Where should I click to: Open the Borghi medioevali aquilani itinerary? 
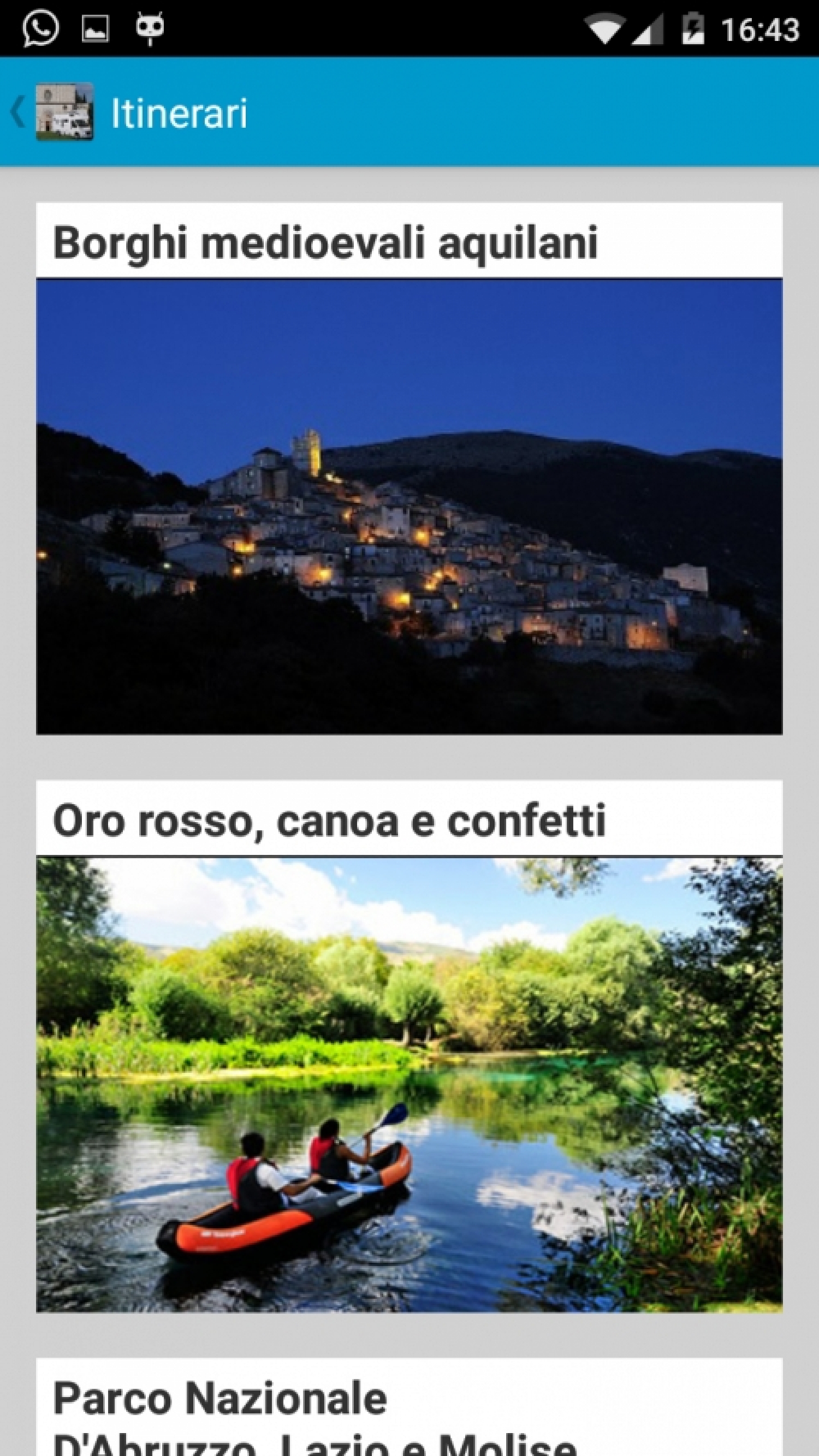[x=409, y=468]
